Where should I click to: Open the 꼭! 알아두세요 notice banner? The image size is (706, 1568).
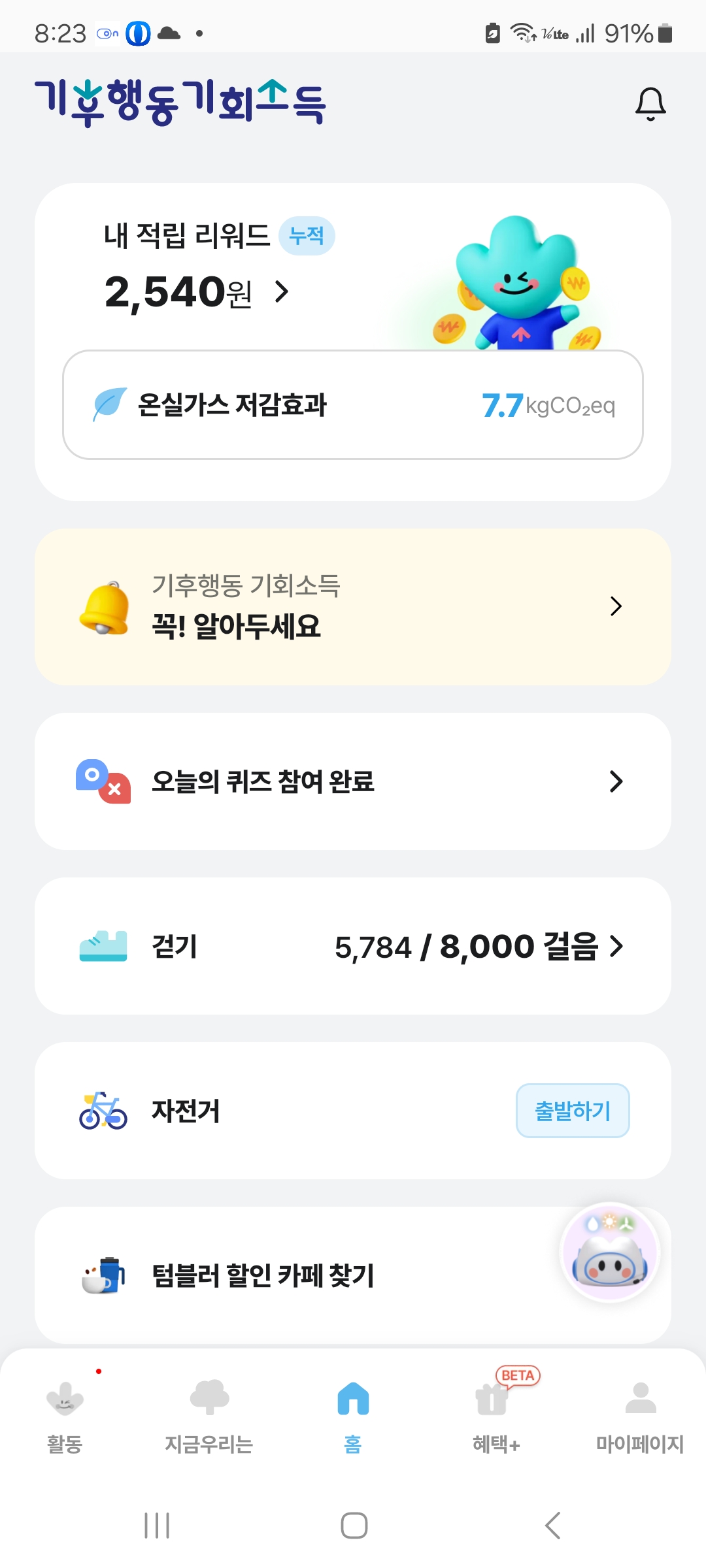(x=353, y=607)
